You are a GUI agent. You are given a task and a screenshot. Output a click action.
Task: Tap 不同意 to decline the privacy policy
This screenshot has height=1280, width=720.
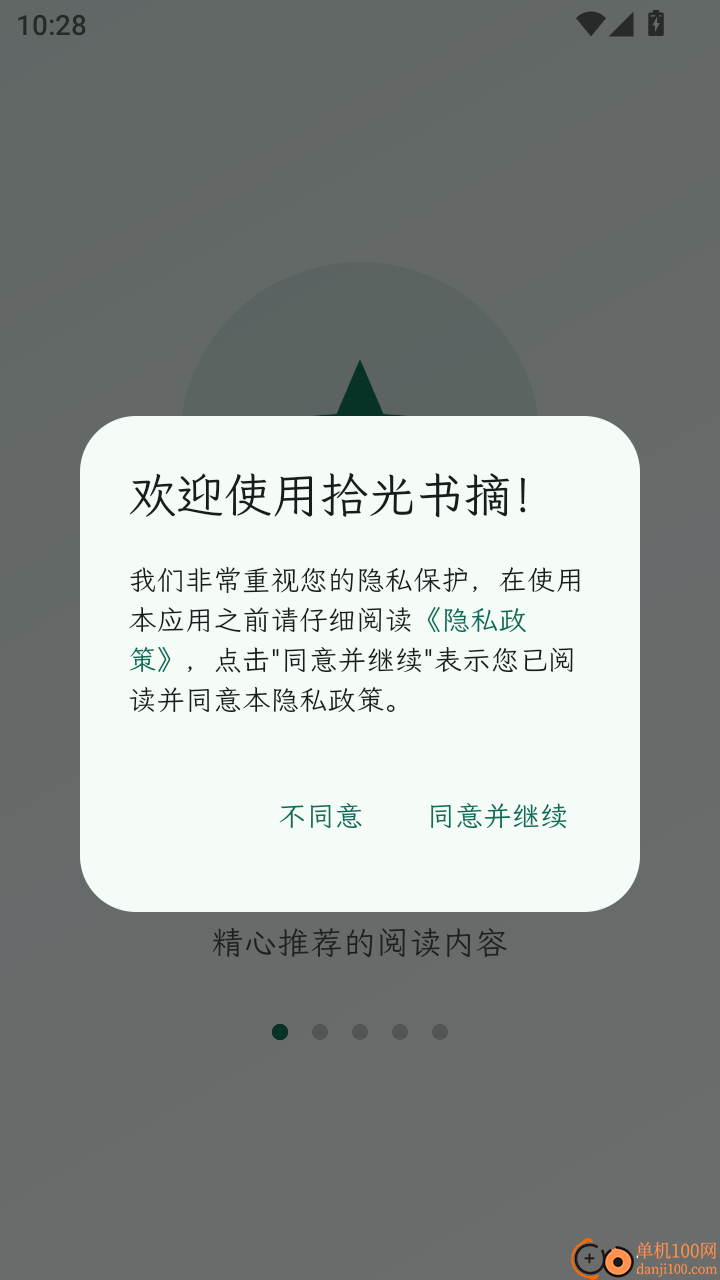(x=322, y=816)
